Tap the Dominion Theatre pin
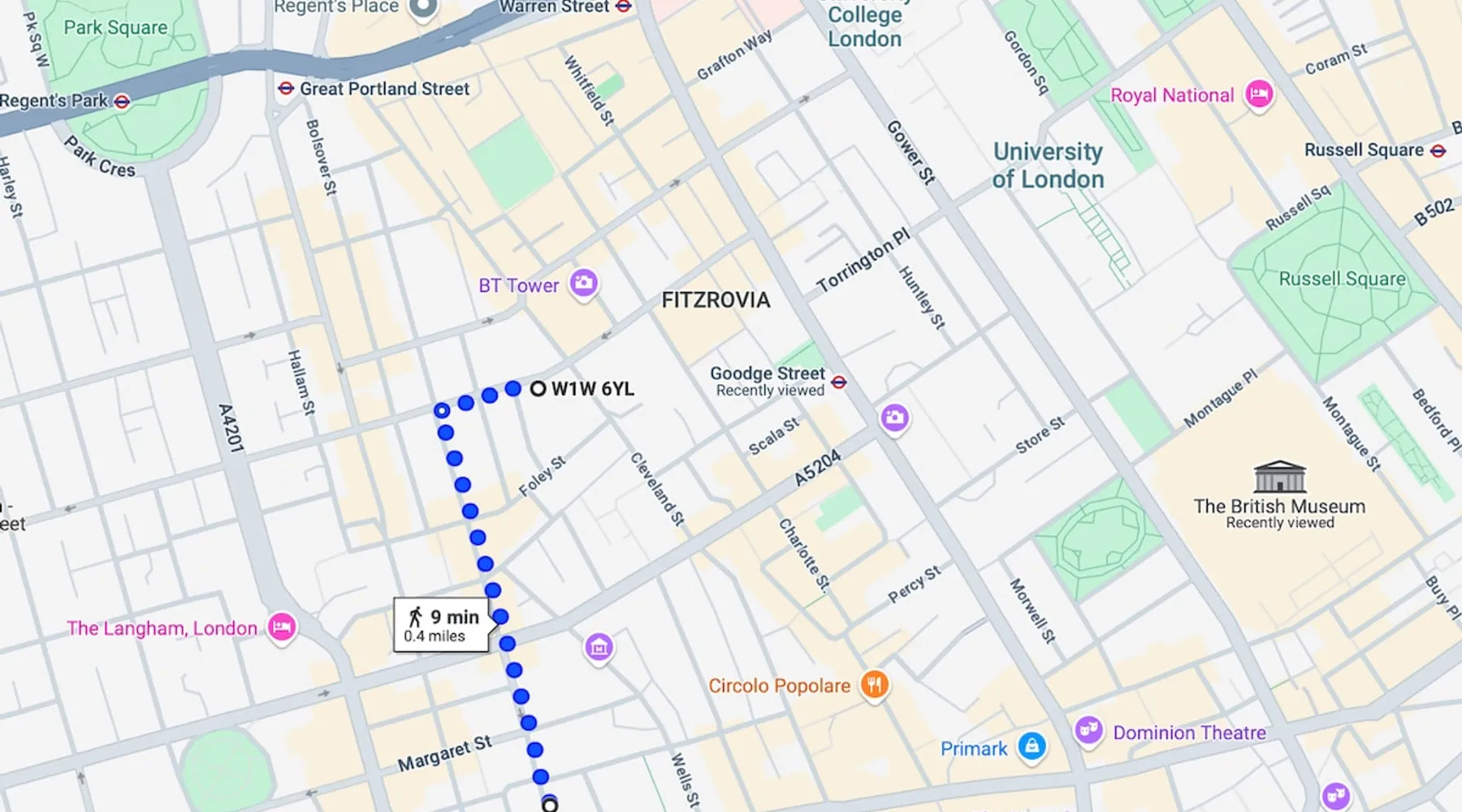Viewport: 1462px width, 812px height. (1088, 729)
